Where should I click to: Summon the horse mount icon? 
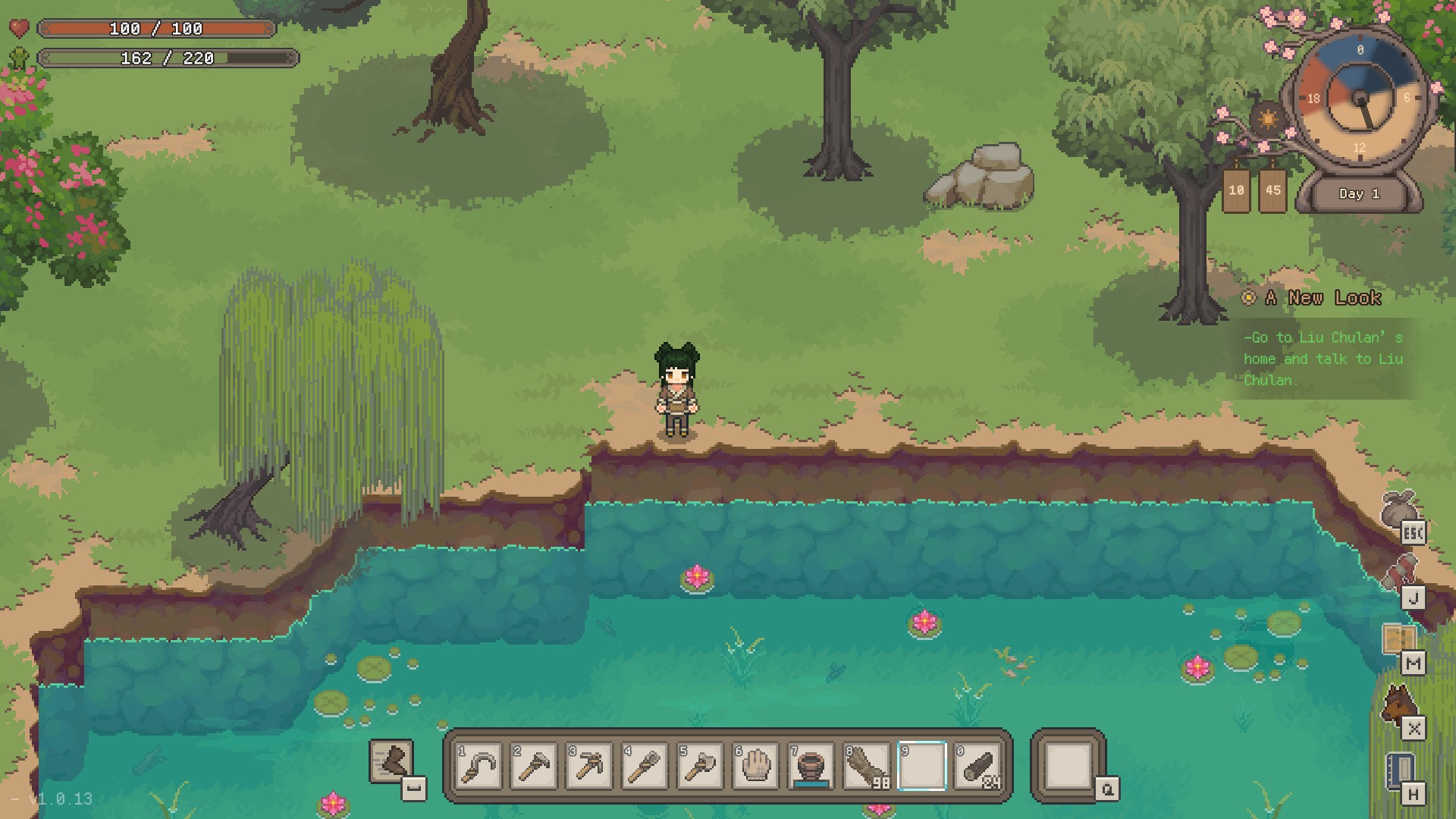1397,704
